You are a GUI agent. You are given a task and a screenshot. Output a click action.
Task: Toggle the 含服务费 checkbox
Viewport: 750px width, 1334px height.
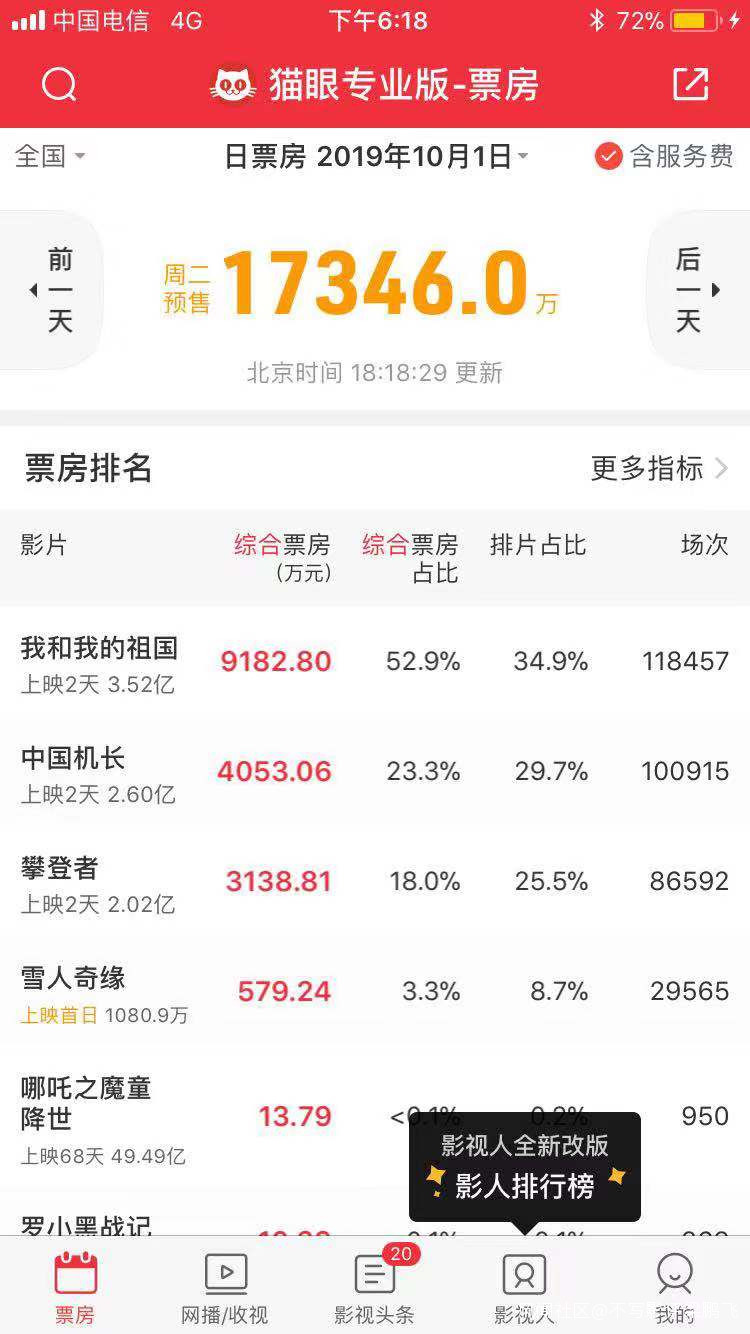coord(664,156)
